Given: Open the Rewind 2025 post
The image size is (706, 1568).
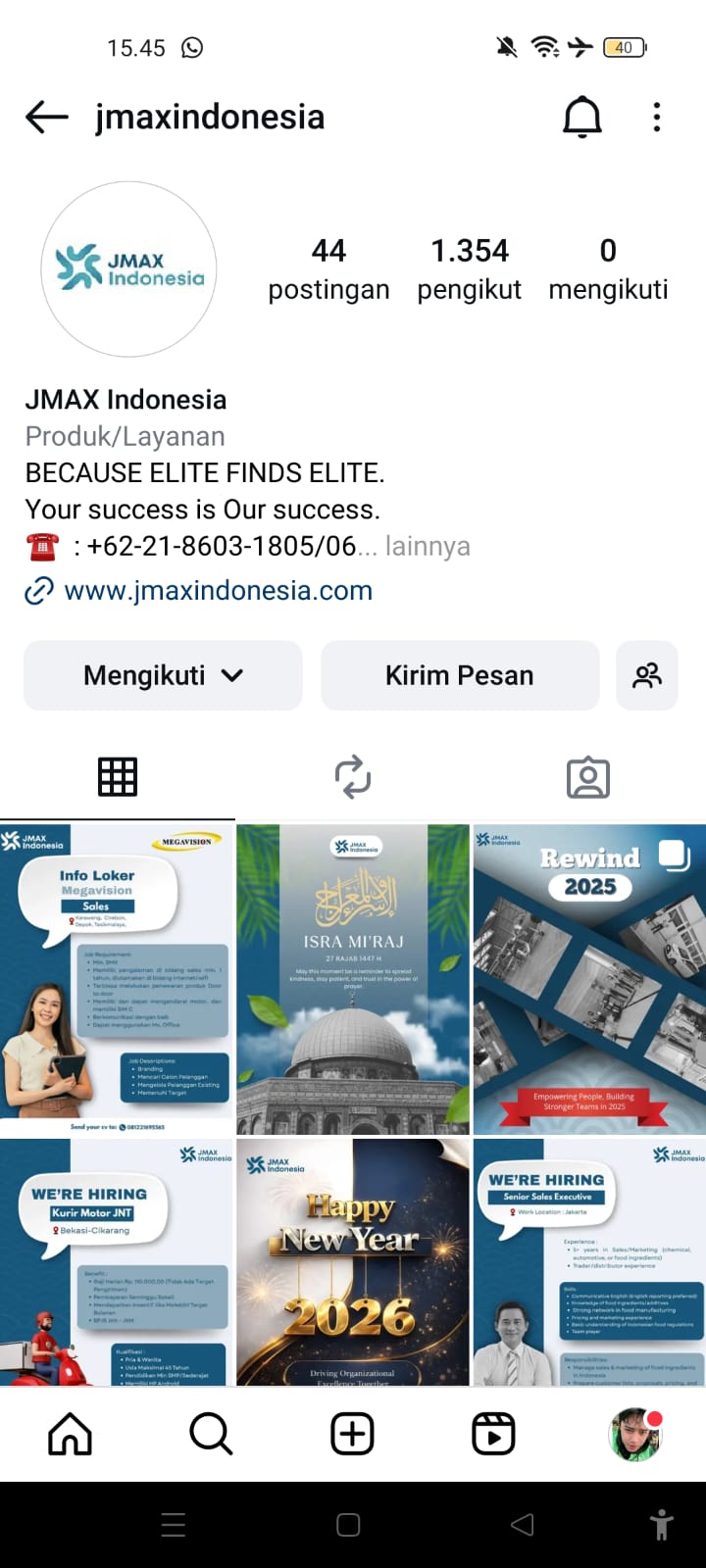Looking at the screenshot, I should (x=589, y=978).
